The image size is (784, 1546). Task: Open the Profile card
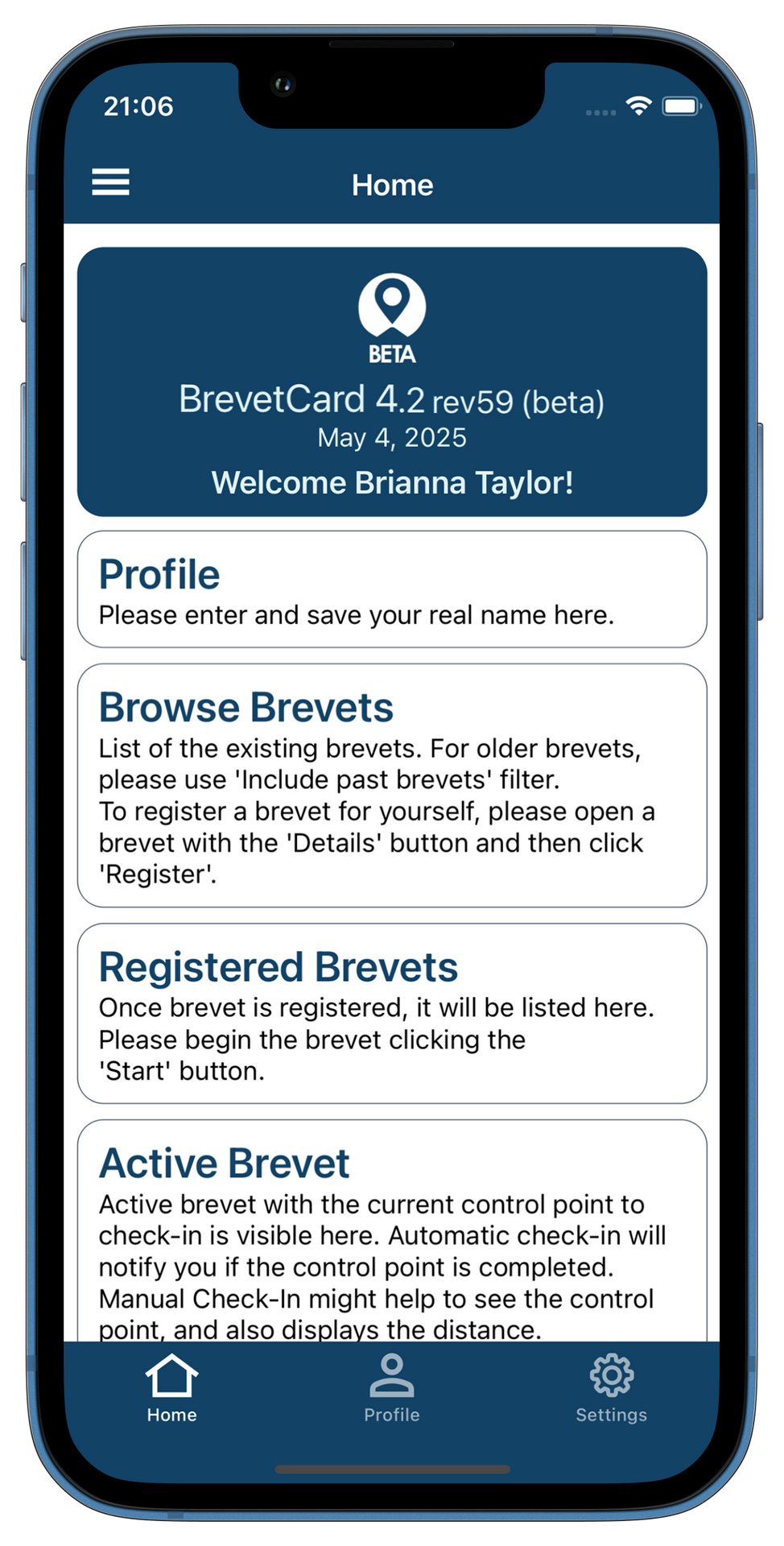click(x=392, y=589)
